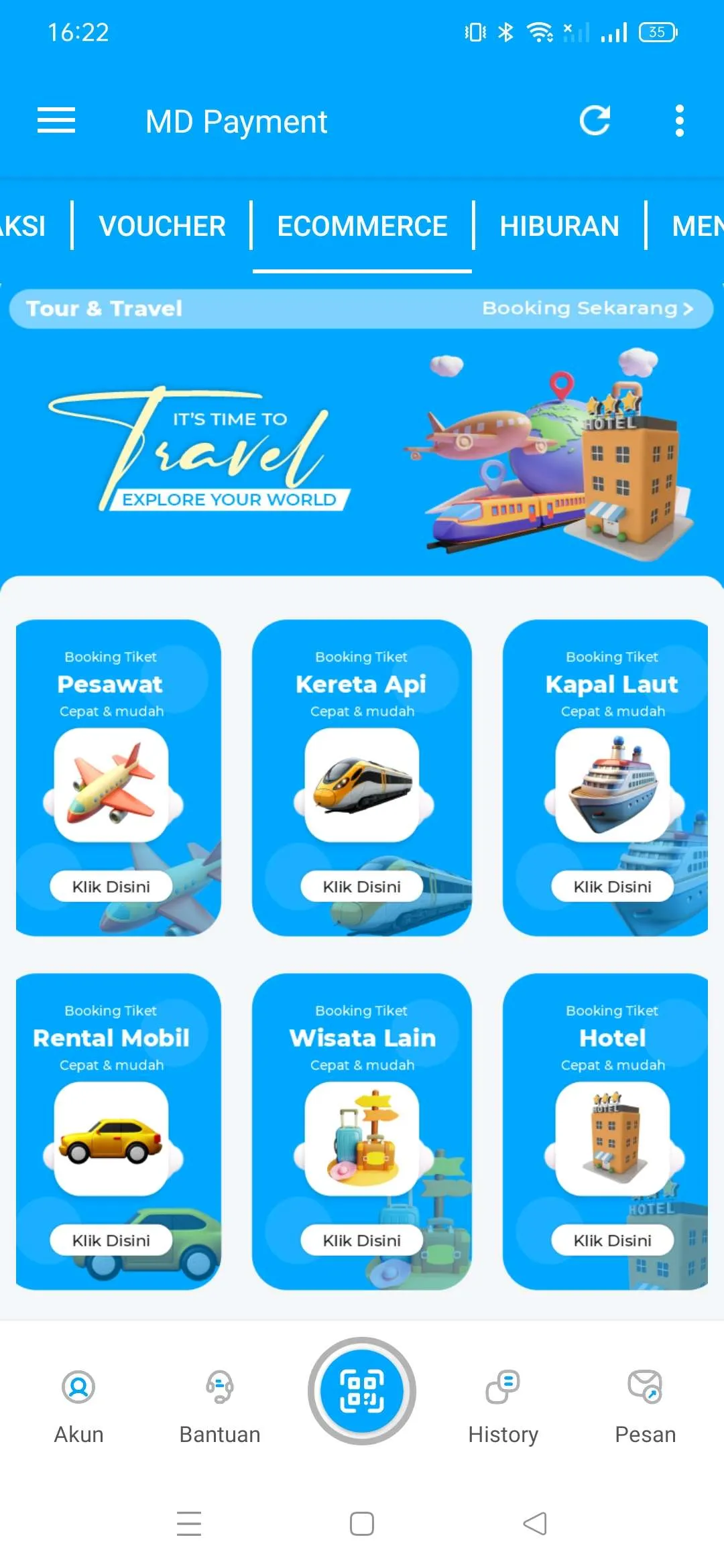The width and height of the screenshot is (724, 1568).
Task: Open the three-dot overflow menu
Action: 680,121
